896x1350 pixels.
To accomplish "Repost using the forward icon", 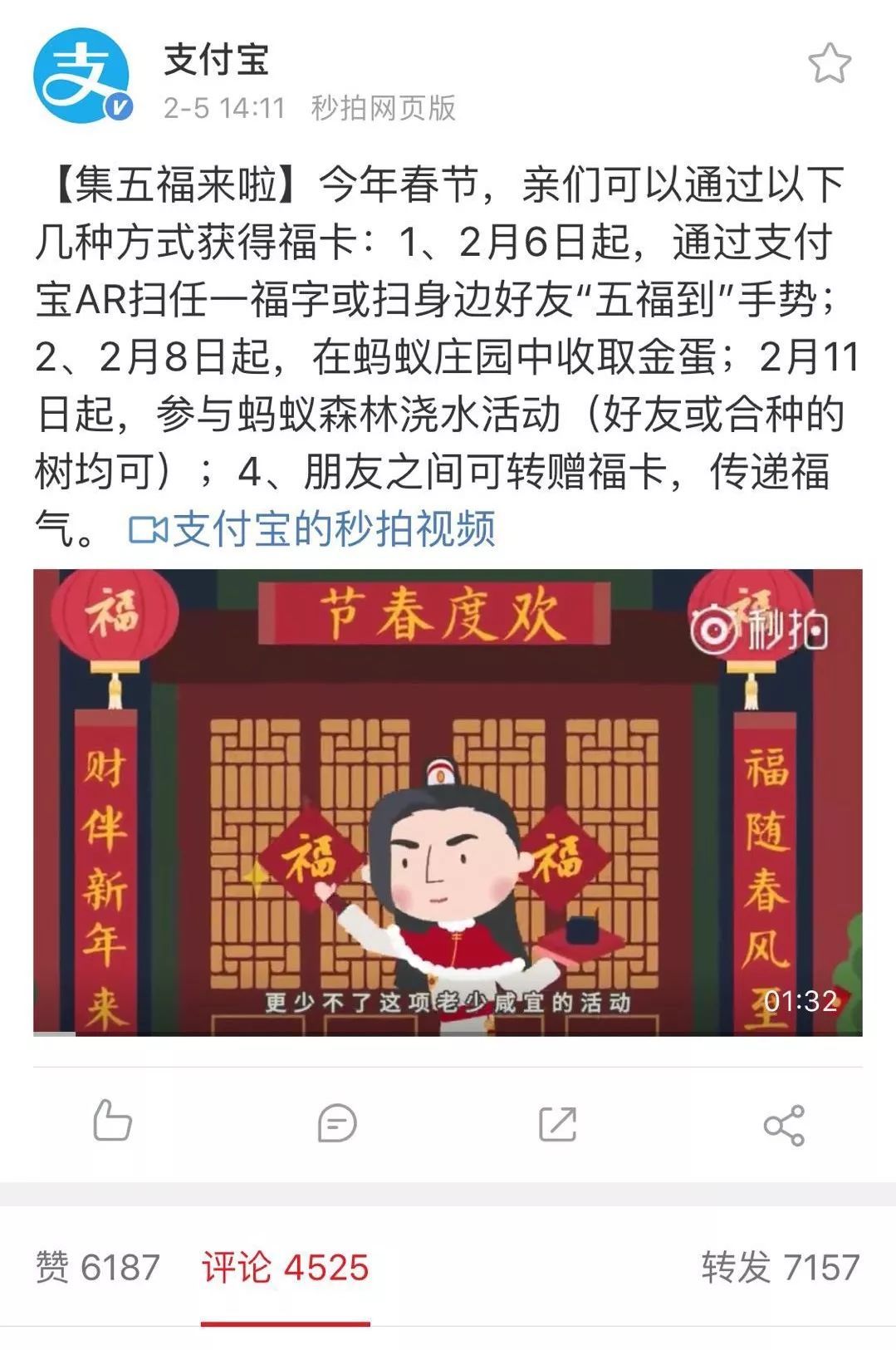I will pyautogui.click(x=557, y=1124).
